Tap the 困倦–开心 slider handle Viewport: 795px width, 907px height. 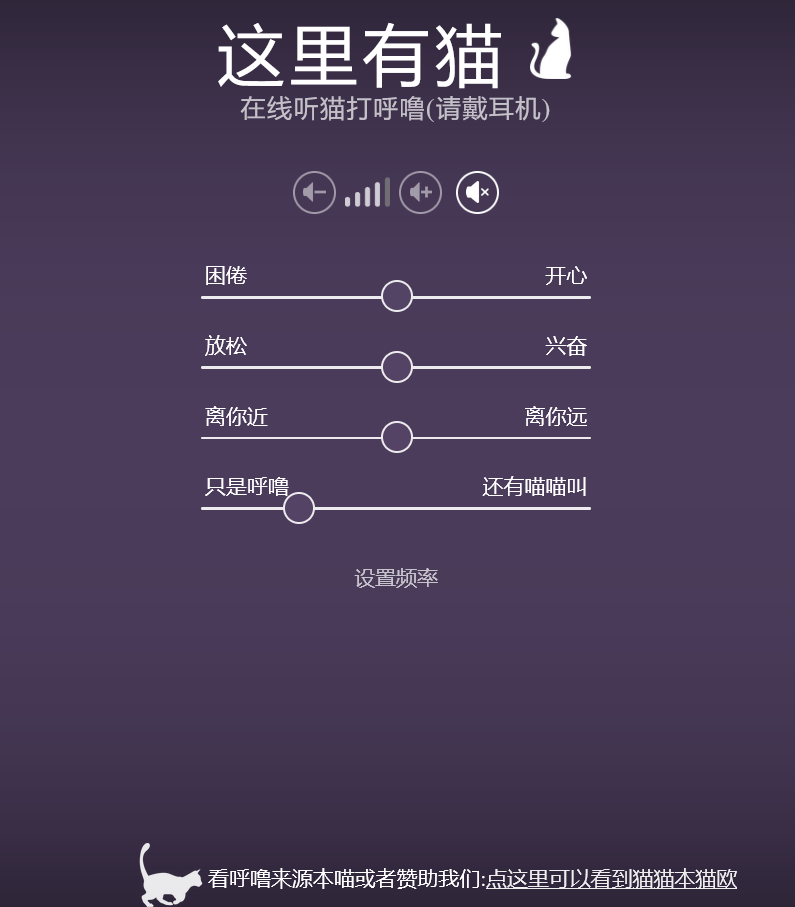click(x=397, y=296)
